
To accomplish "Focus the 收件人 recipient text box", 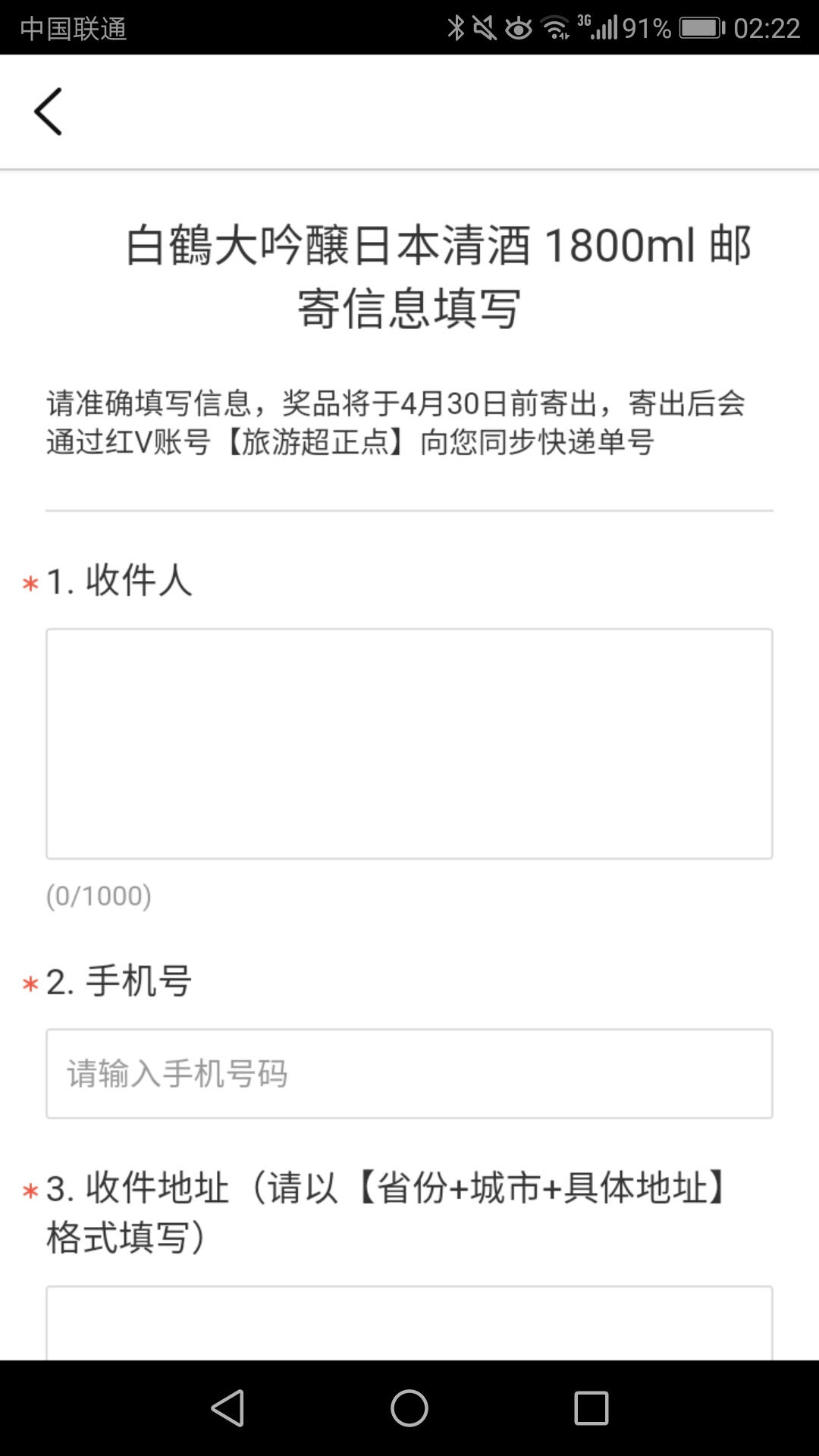I will [x=409, y=743].
